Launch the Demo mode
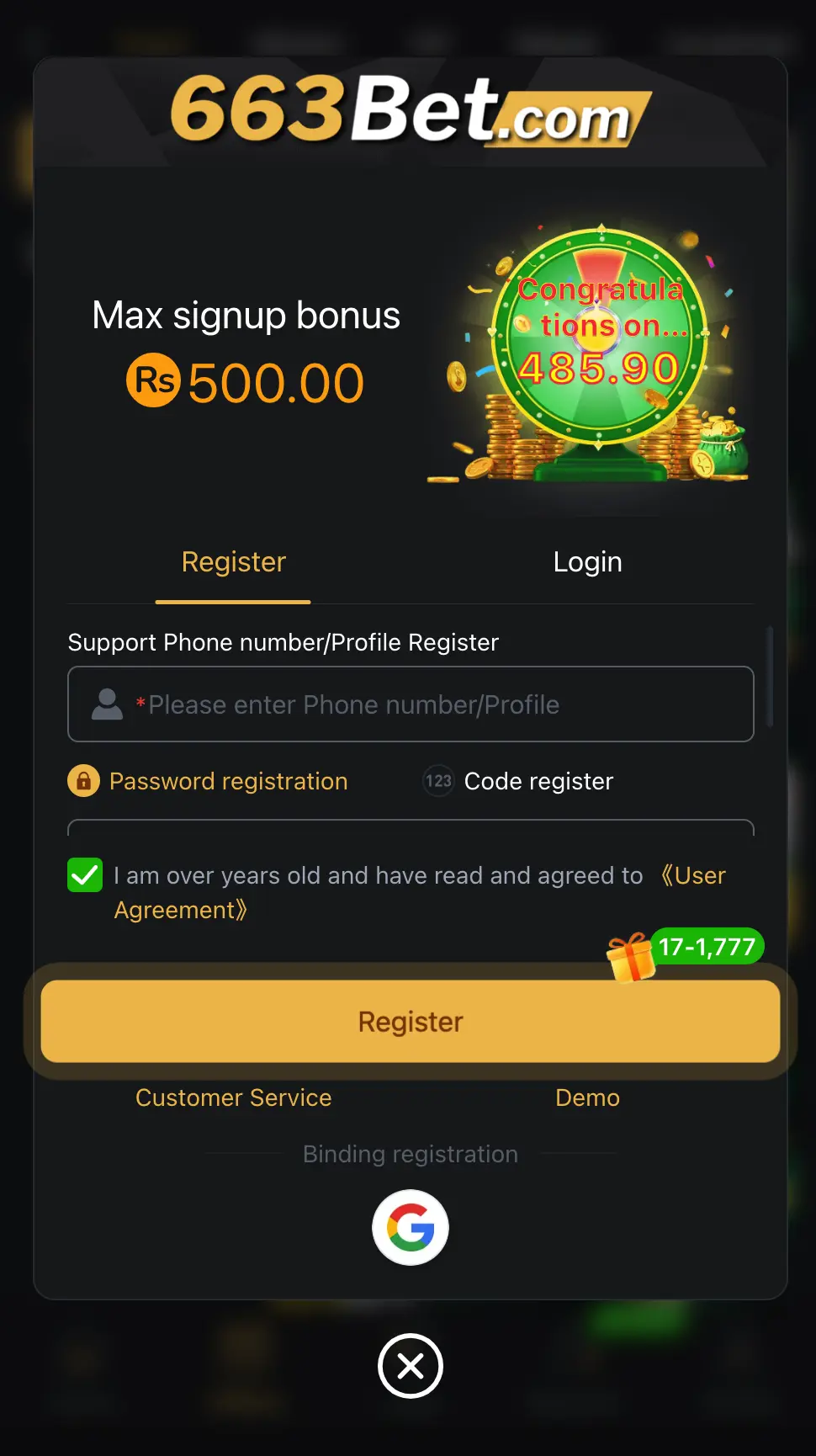816x1456 pixels. (x=587, y=1097)
